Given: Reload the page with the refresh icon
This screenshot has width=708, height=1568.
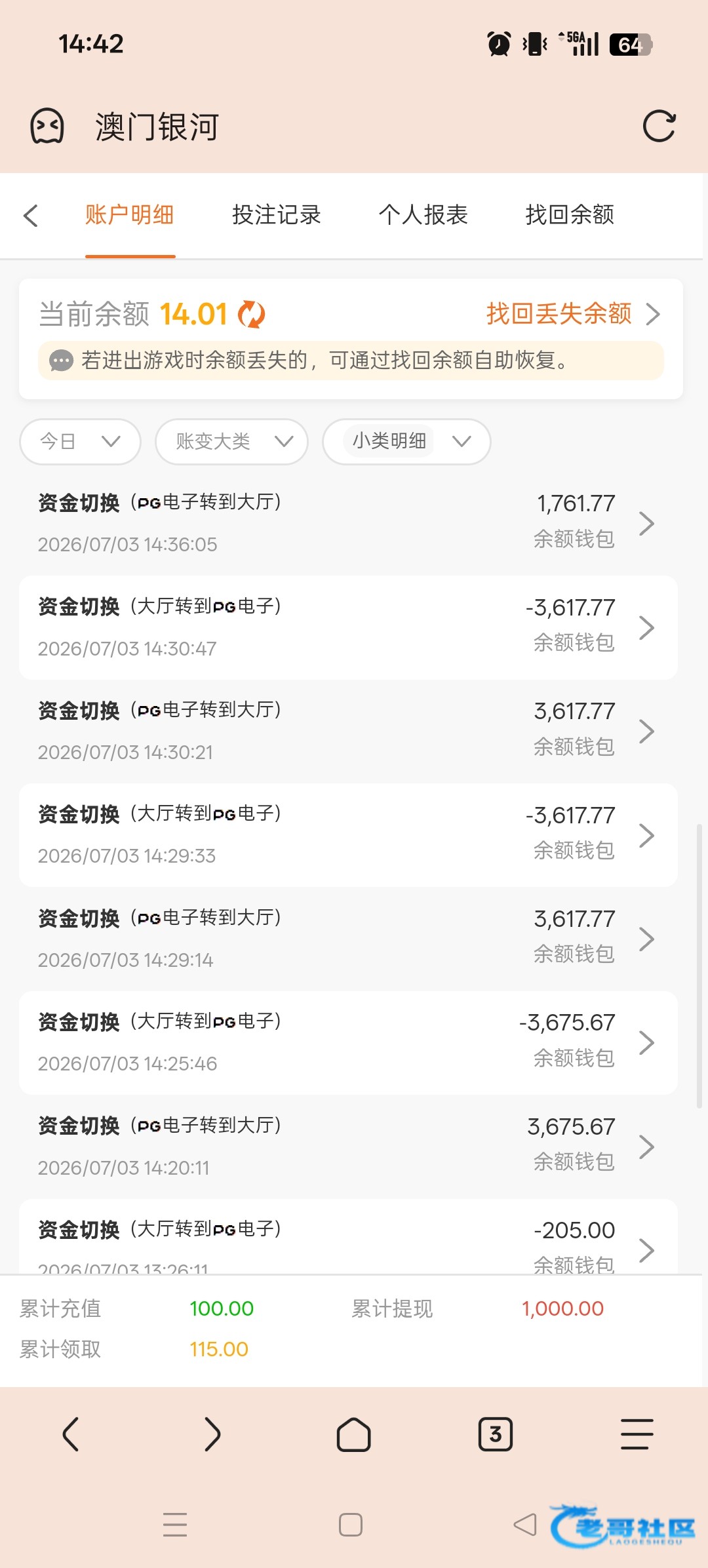Looking at the screenshot, I should (x=659, y=126).
